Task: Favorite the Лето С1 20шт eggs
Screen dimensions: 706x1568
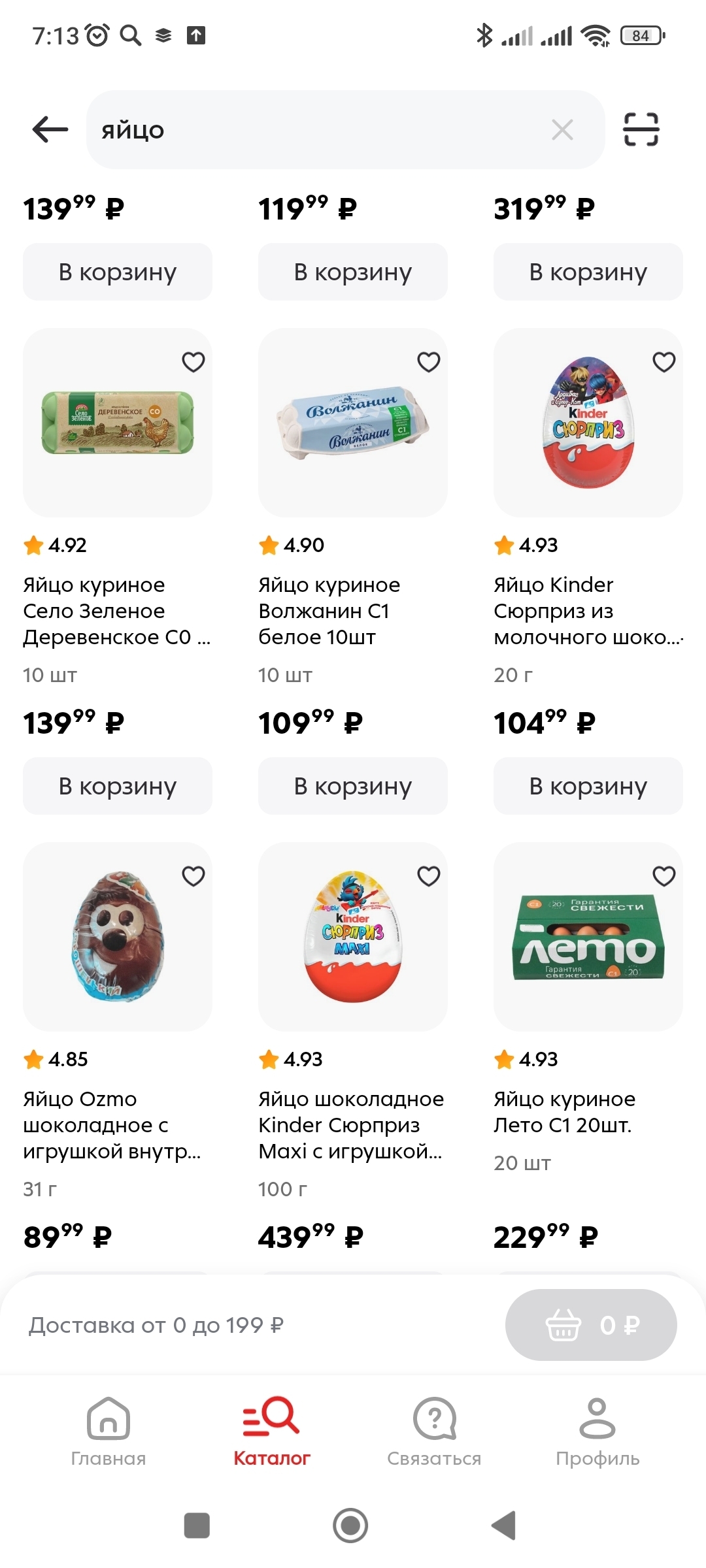Action: click(664, 876)
